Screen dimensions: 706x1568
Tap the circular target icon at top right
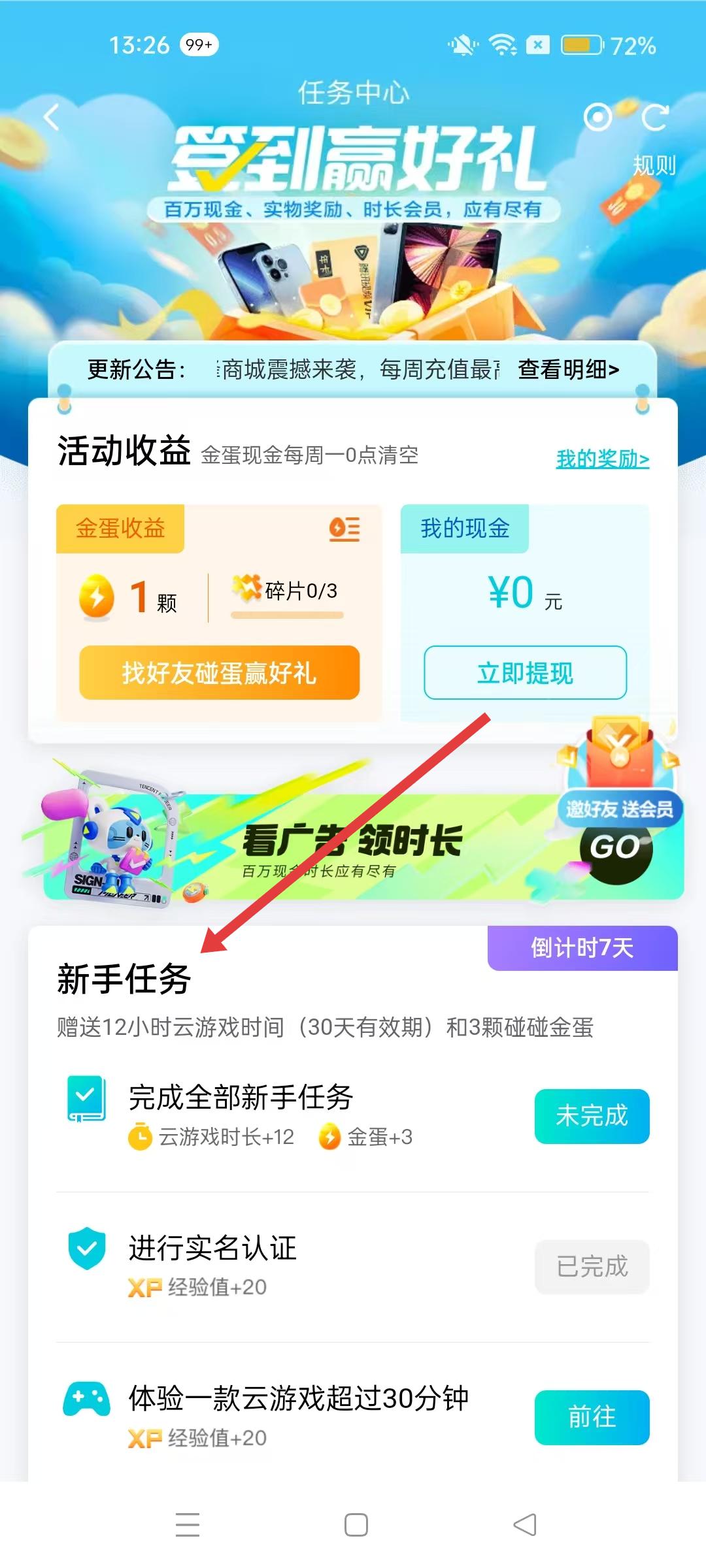click(x=597, y=118)
